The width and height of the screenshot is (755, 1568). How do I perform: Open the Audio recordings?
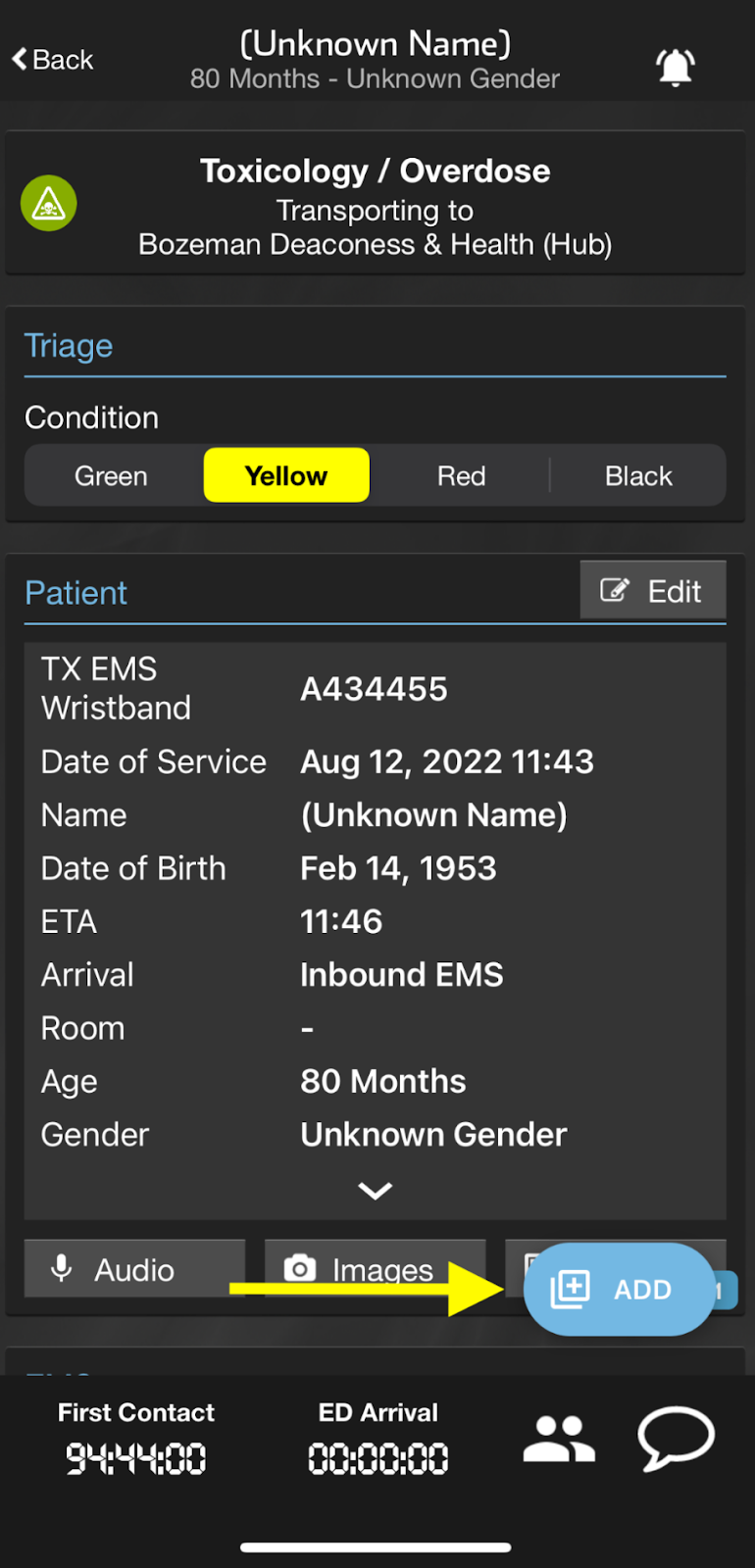pos(134,1269)
